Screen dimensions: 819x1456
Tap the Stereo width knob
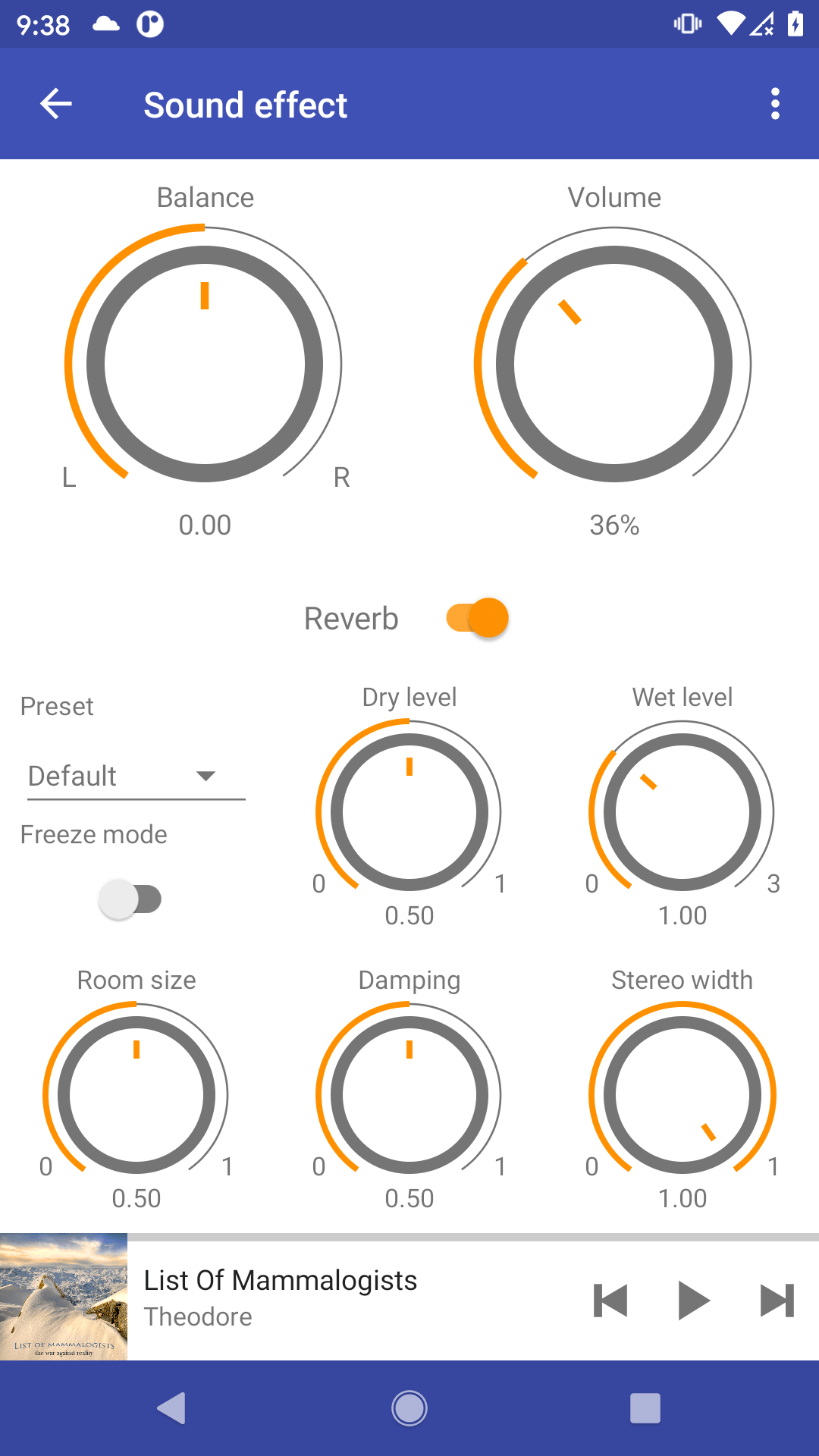coord(682,1094)
